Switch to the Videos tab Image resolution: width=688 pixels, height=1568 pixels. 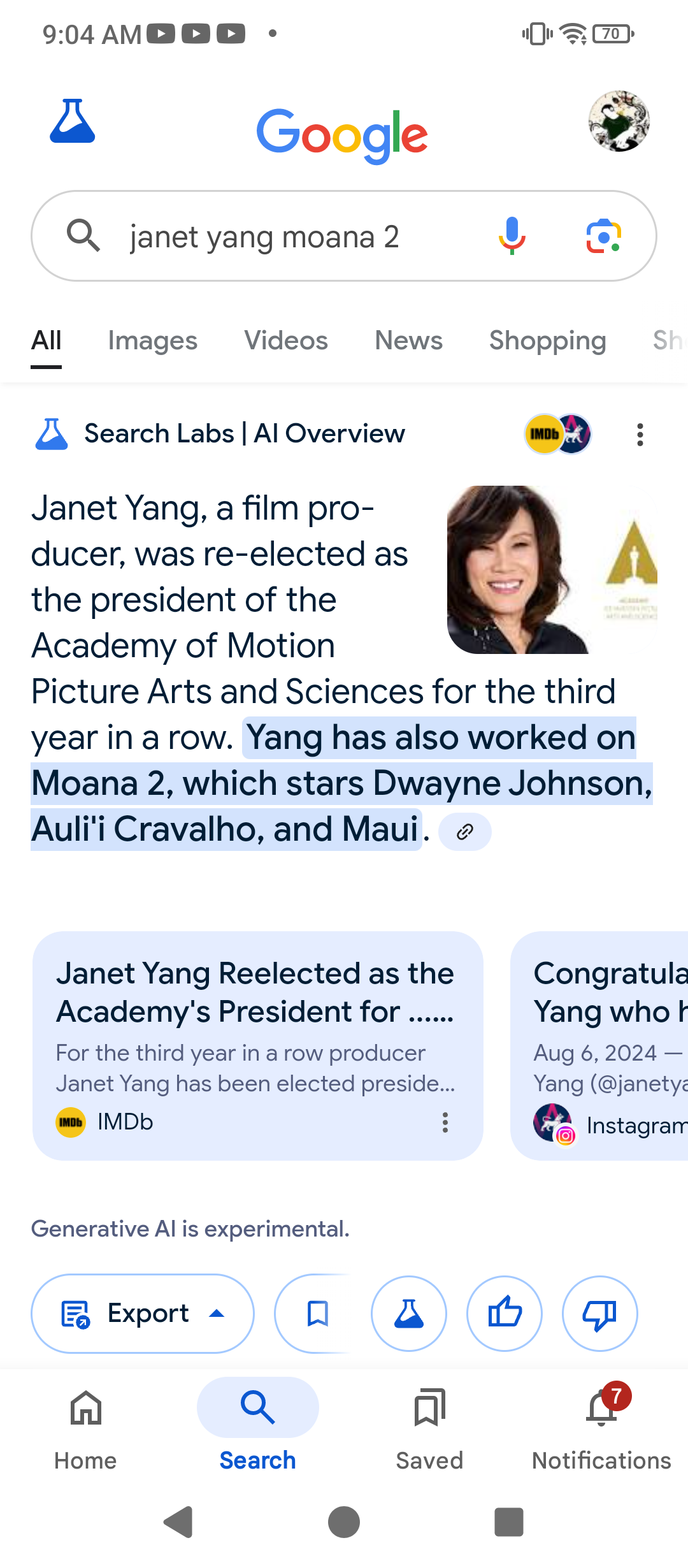286,340
